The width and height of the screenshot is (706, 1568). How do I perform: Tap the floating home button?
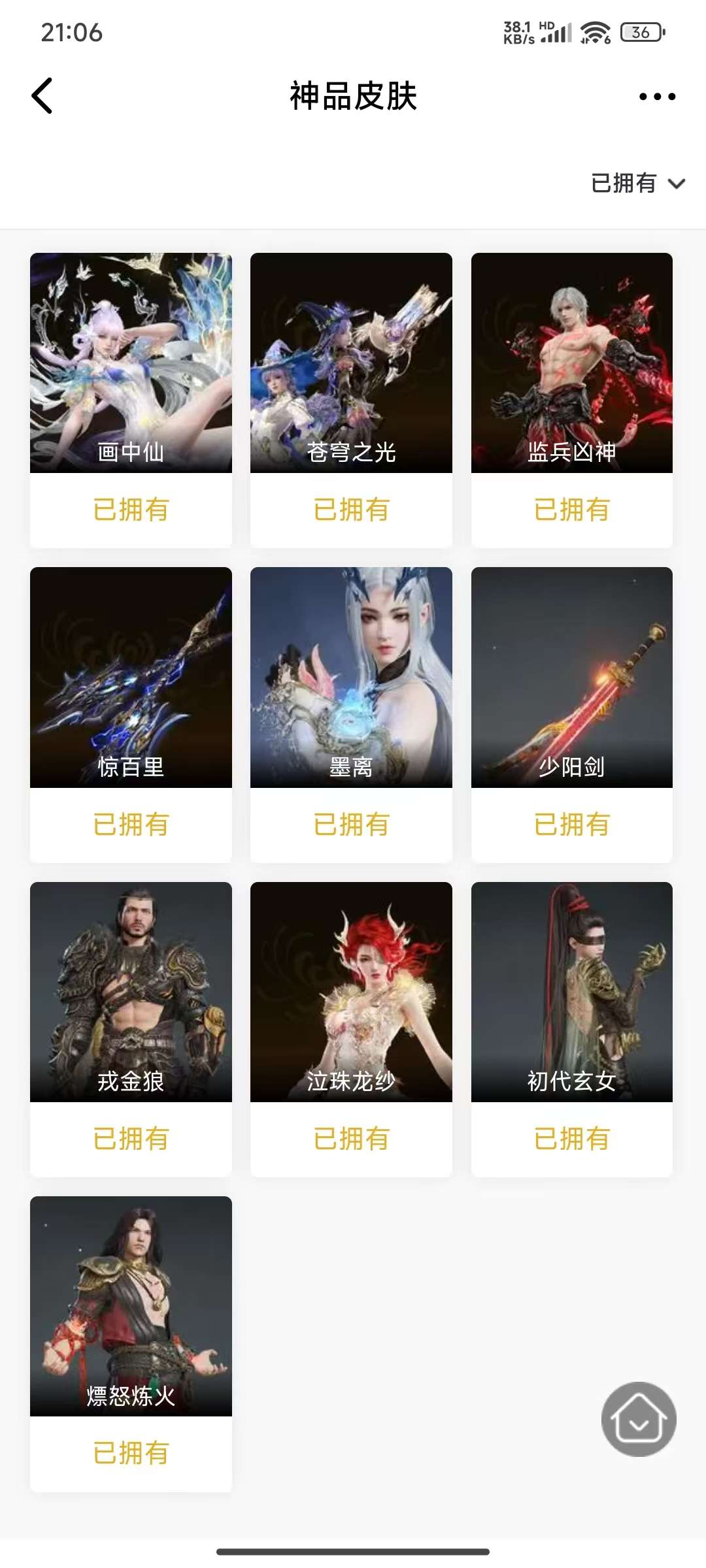coord(639,1419)
